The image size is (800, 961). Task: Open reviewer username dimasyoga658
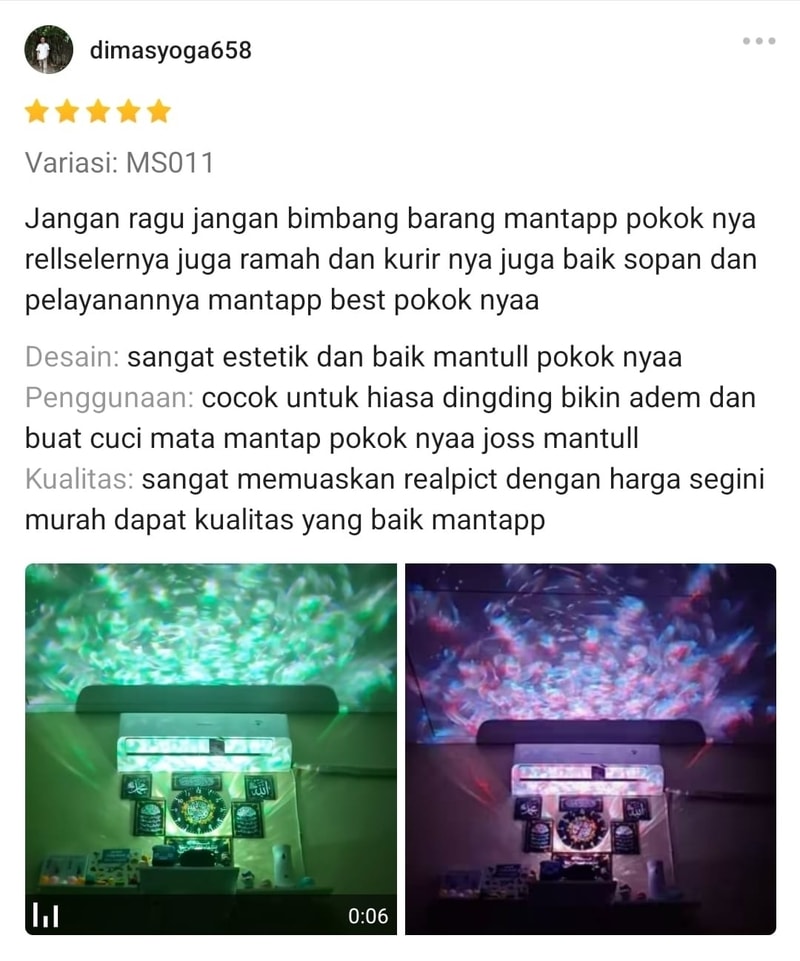click(170, 50)
